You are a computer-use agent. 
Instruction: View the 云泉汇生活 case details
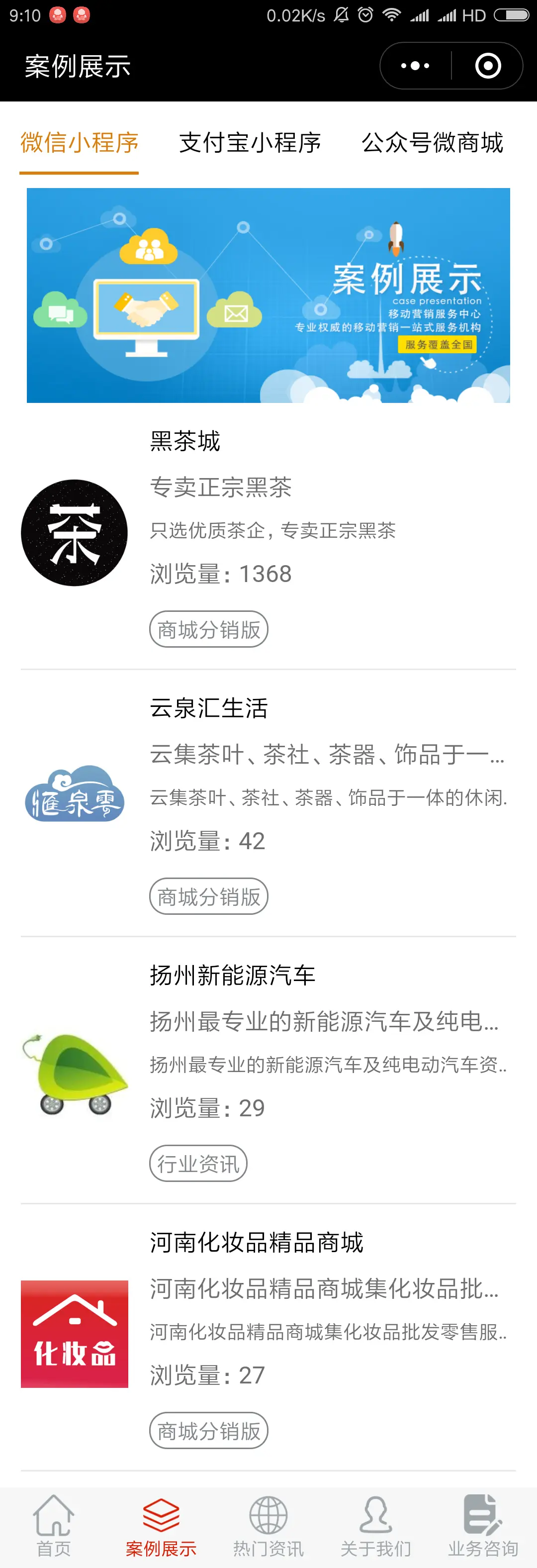209,708
